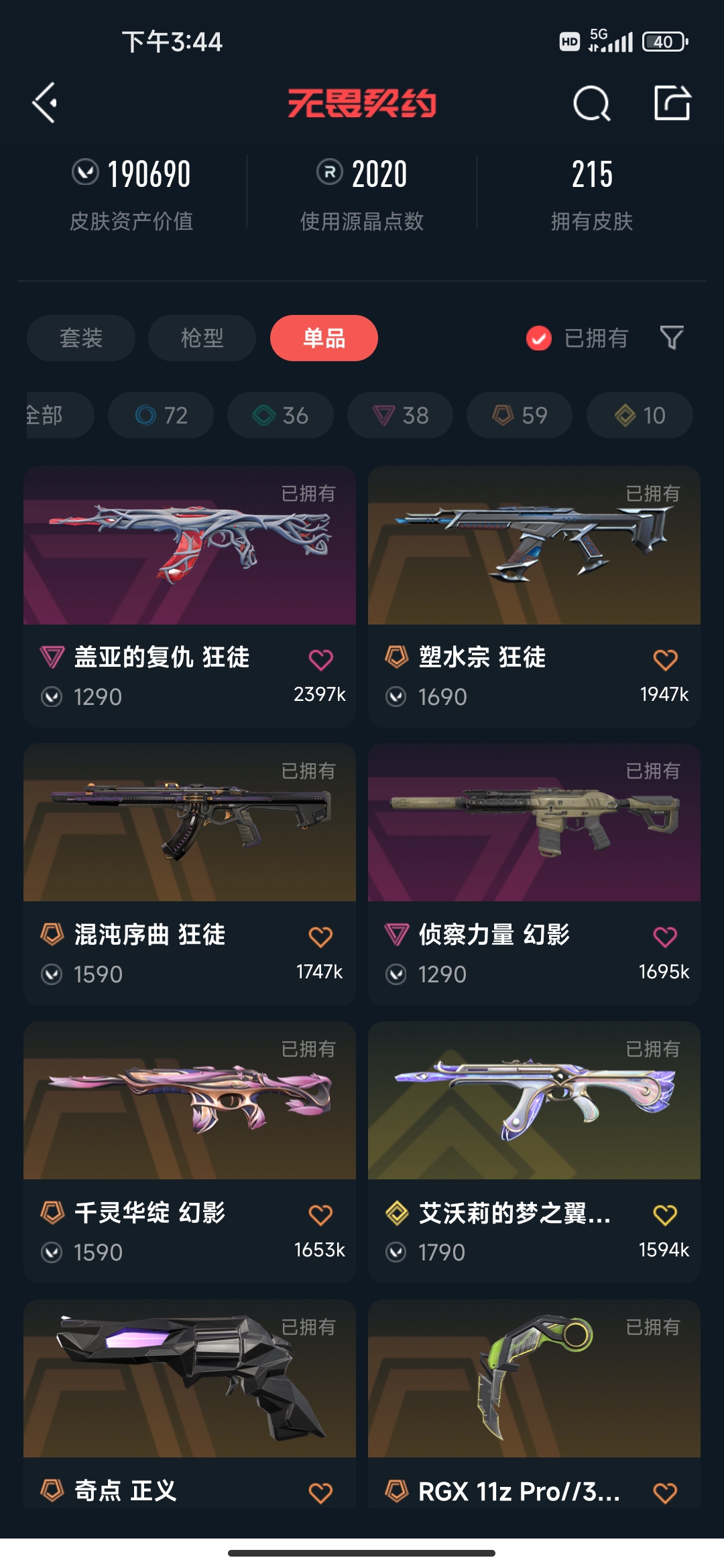Image resolution: width=724 pixels, height=1568 pixels.
Task: Filter by the green tier chip 36
Action: point(280,415)
